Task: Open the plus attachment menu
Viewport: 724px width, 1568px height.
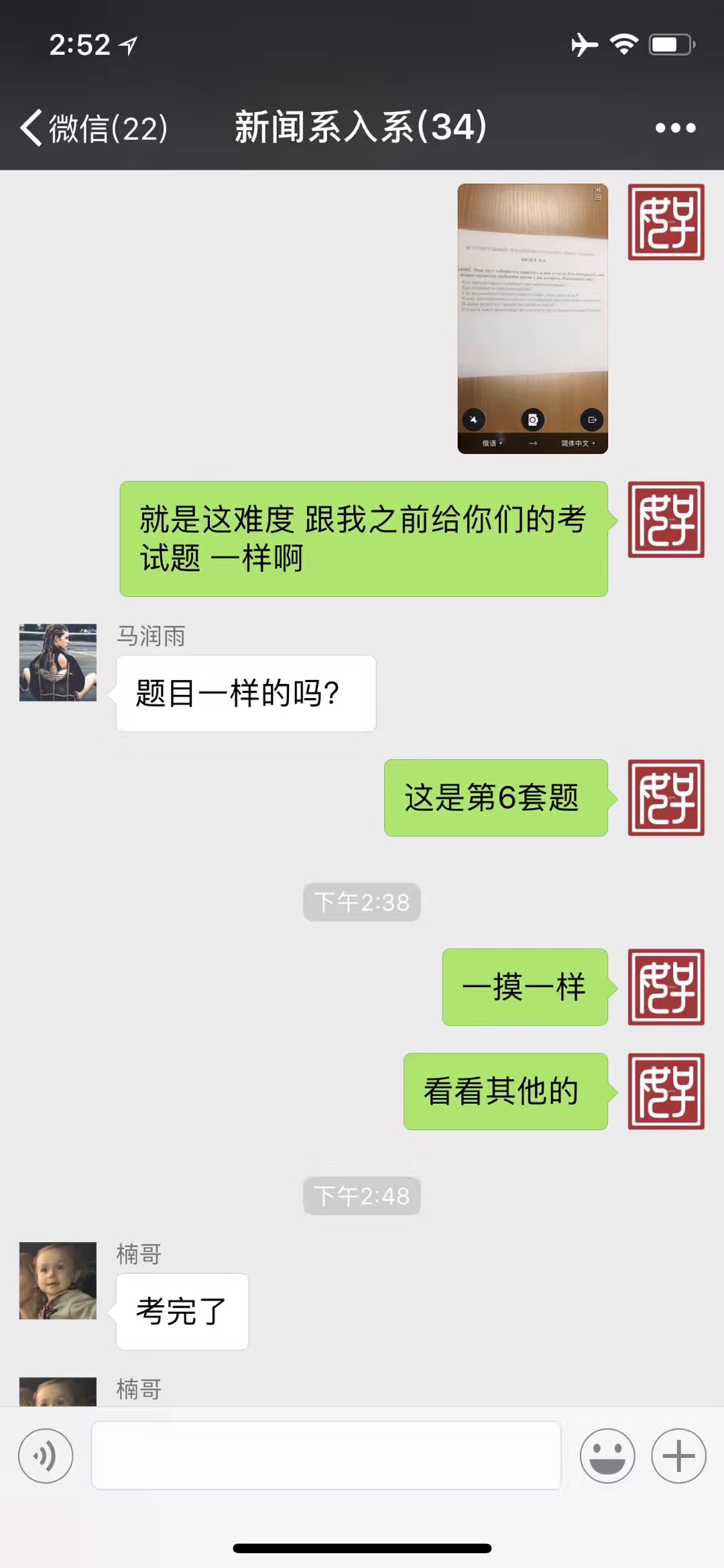Action: (x=678, y=1455)
